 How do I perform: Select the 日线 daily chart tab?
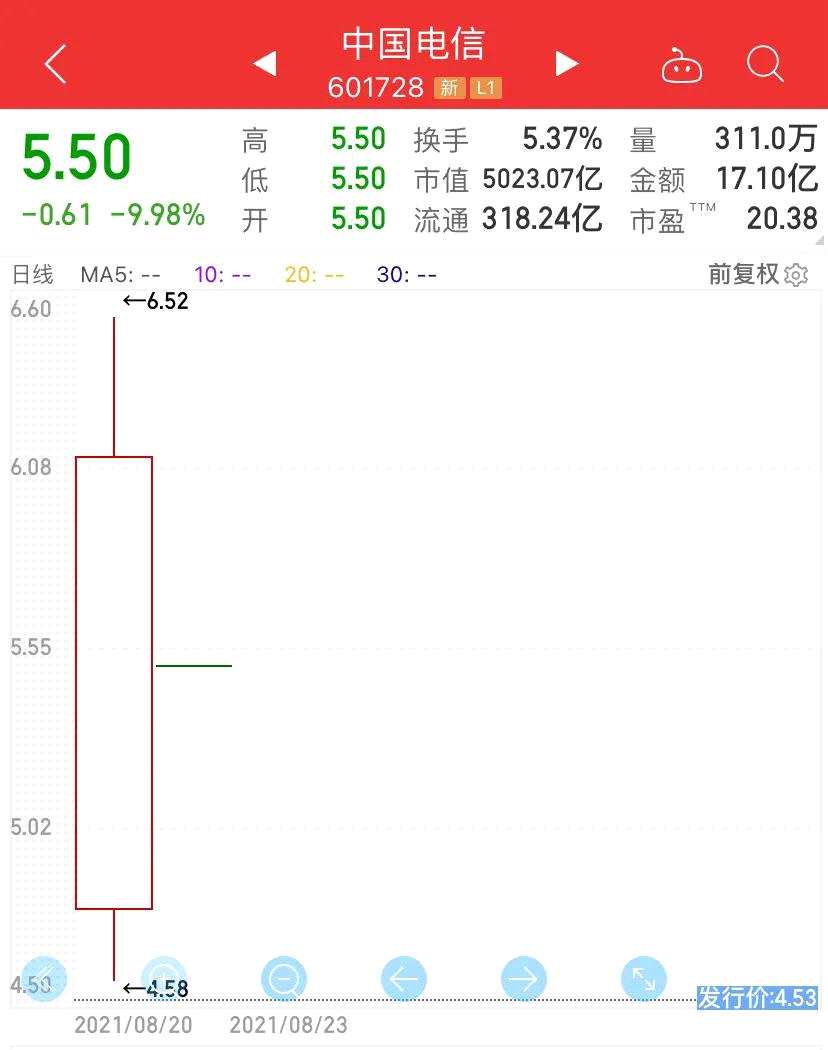click(33, 274)
